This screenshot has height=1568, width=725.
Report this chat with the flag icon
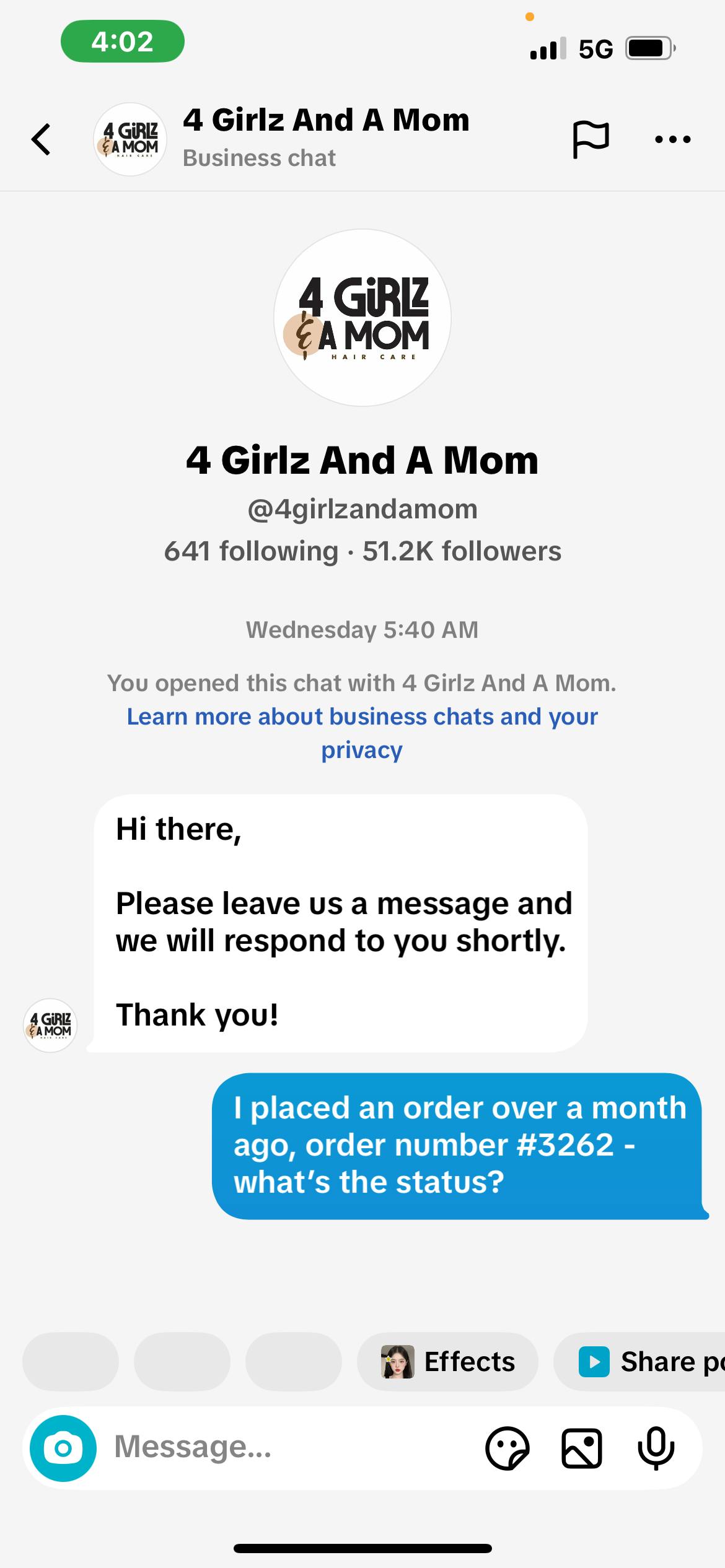coord(590,139)
